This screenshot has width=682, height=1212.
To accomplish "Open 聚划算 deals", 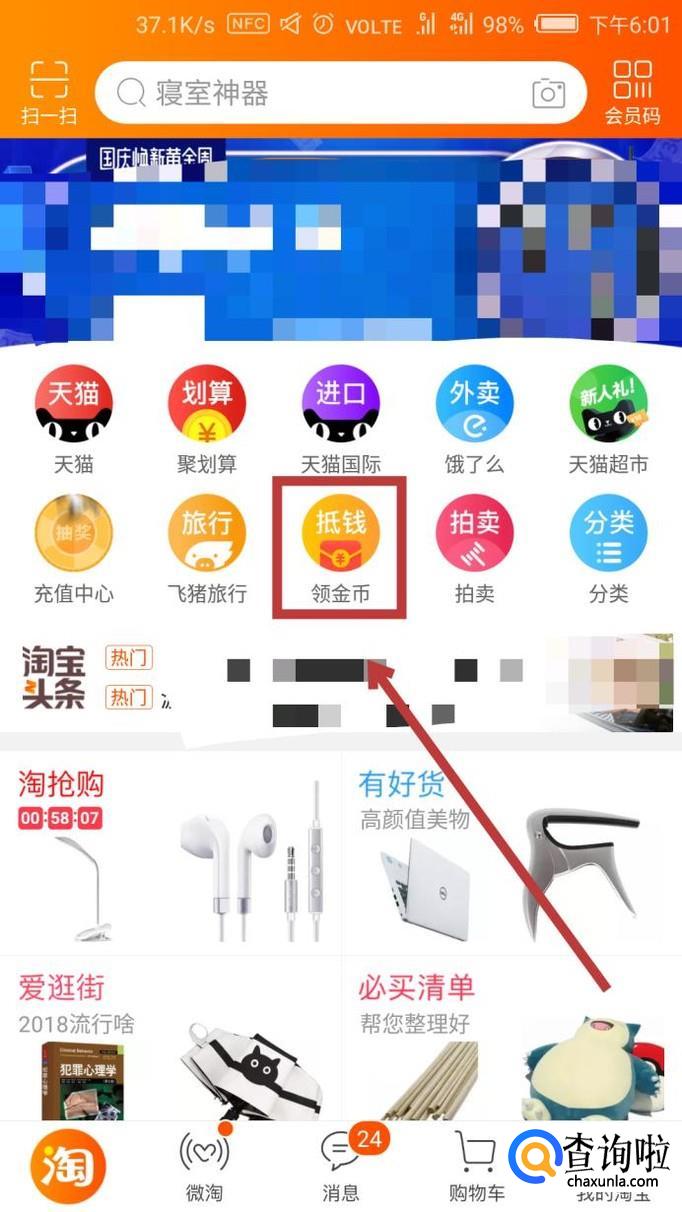I will pos(207,419).
